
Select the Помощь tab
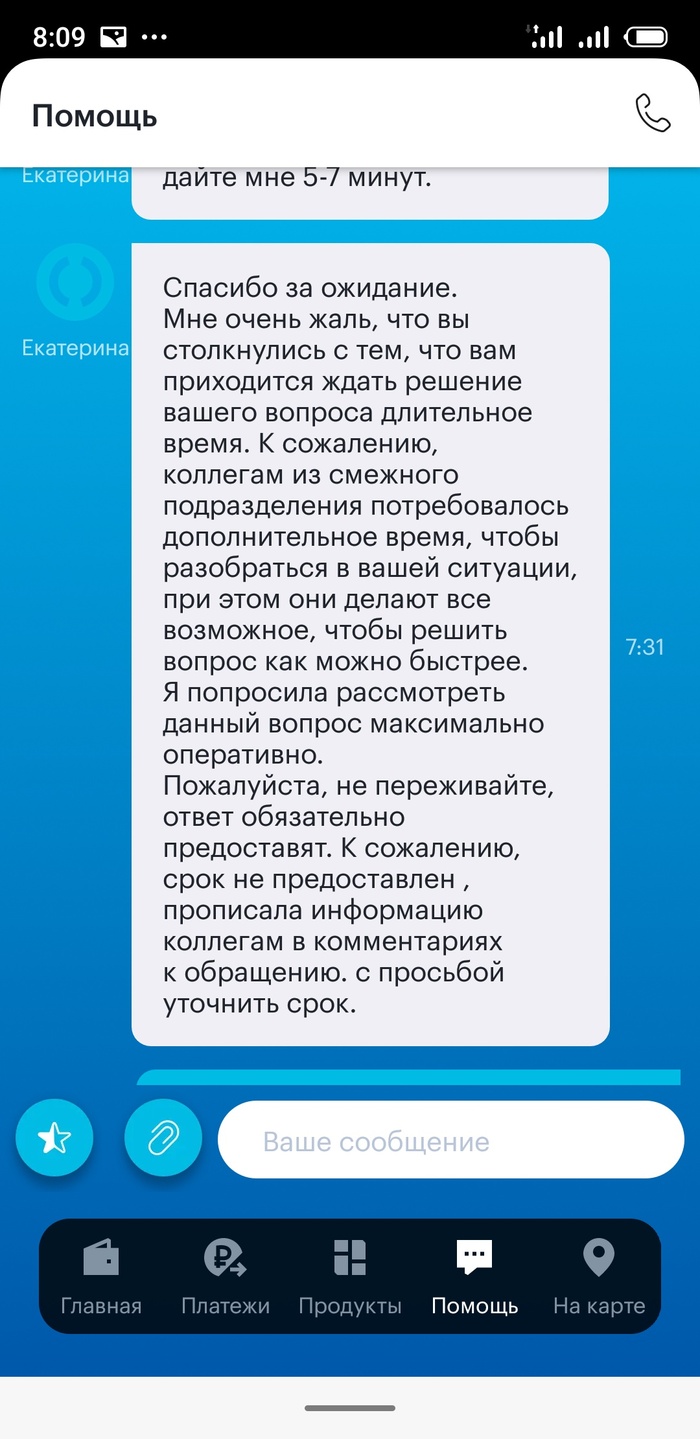(x=475, y=1276)
